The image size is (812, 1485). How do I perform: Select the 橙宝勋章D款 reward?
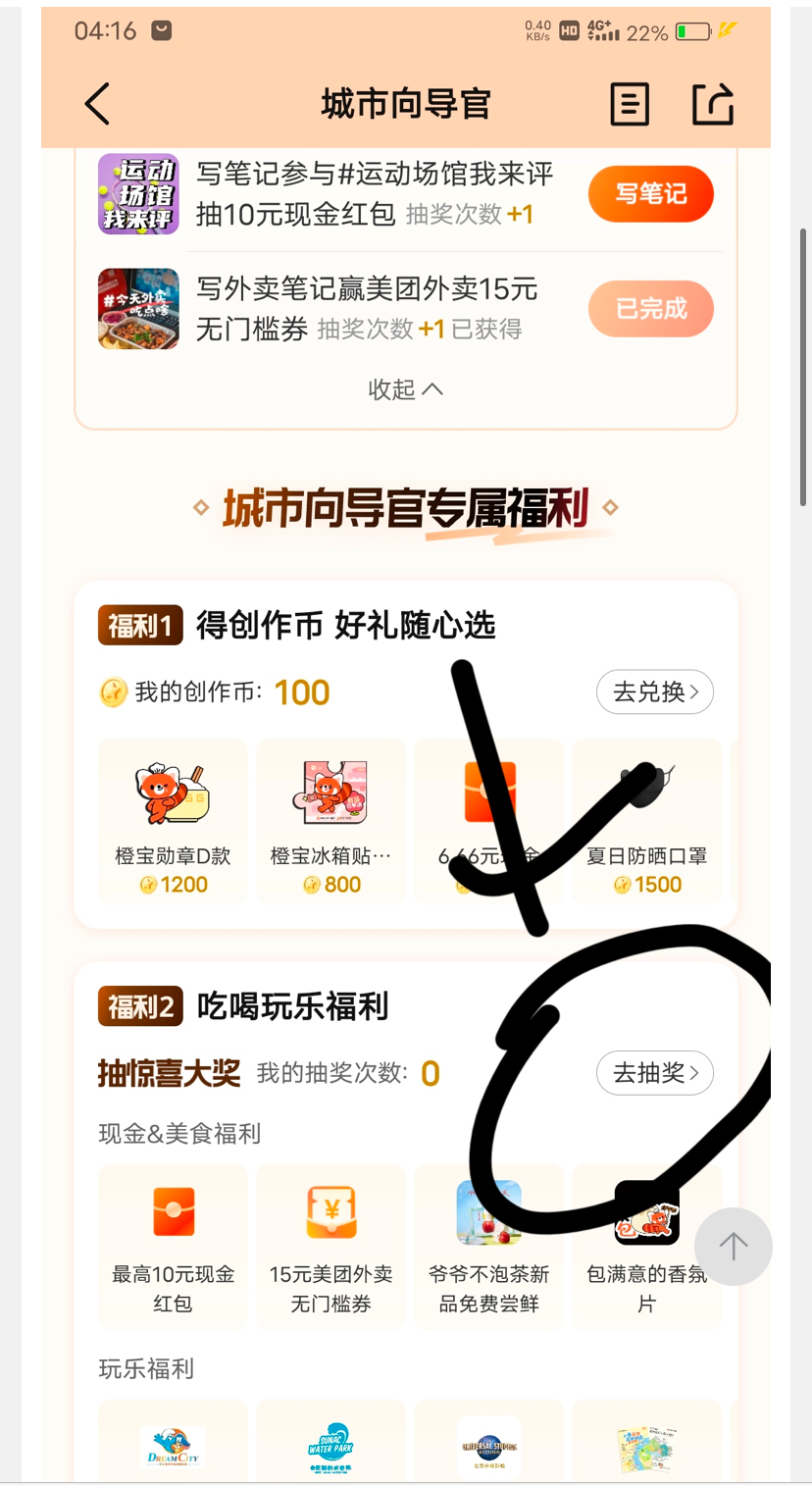tap(173, 821)
